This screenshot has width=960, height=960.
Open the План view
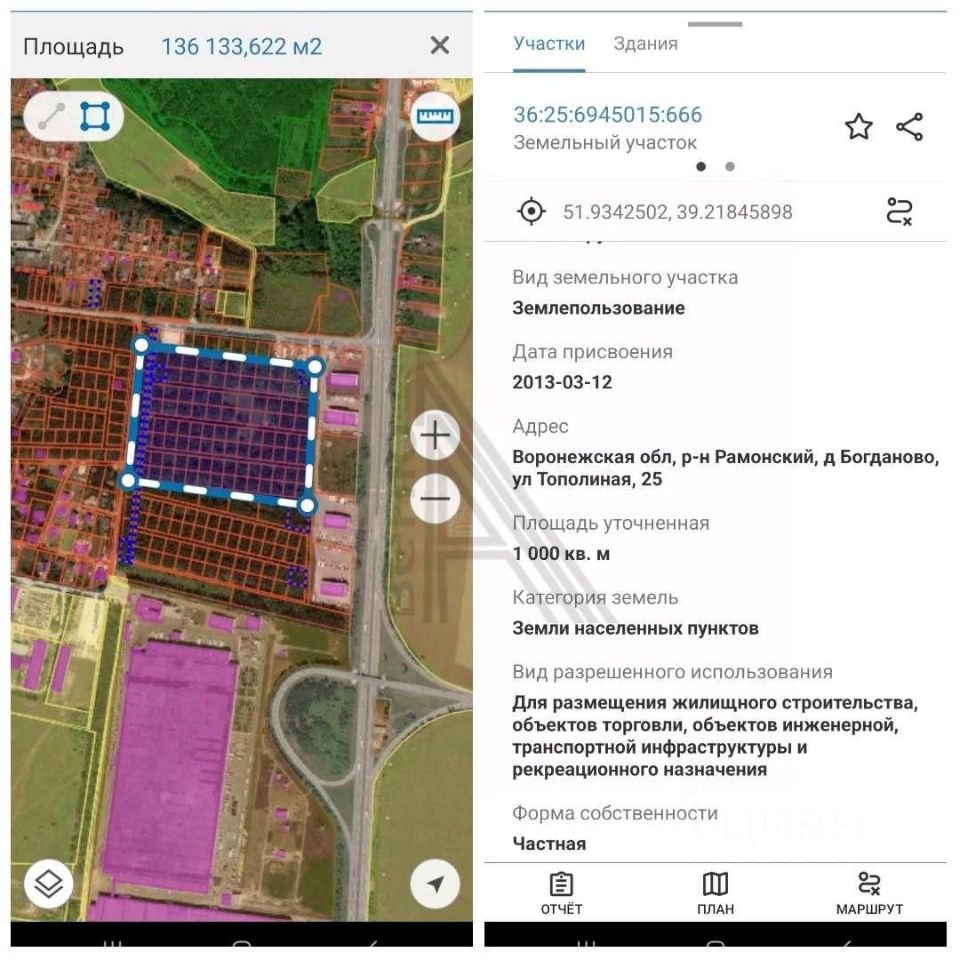pos(715,893)
